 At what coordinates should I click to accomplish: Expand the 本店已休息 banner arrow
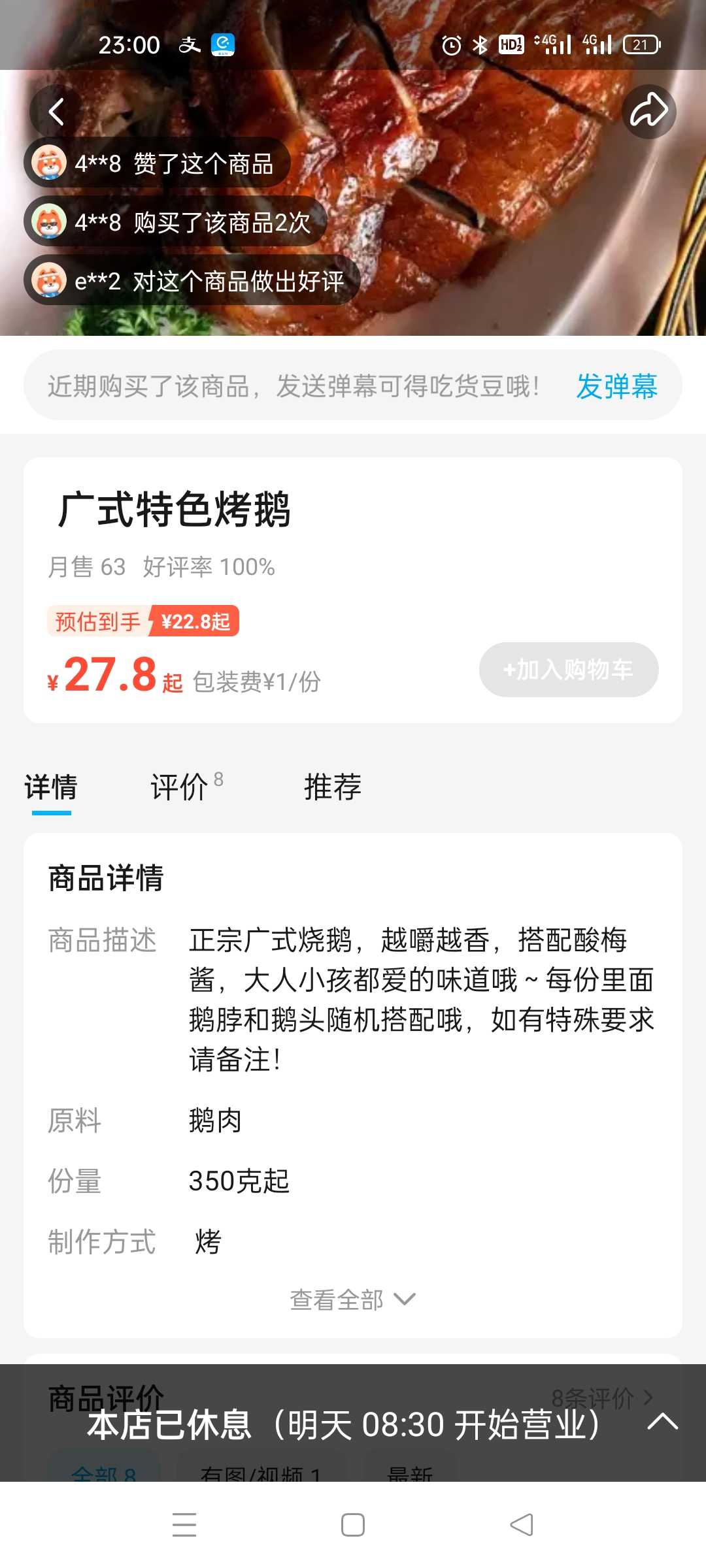(x=662, y=1422)
